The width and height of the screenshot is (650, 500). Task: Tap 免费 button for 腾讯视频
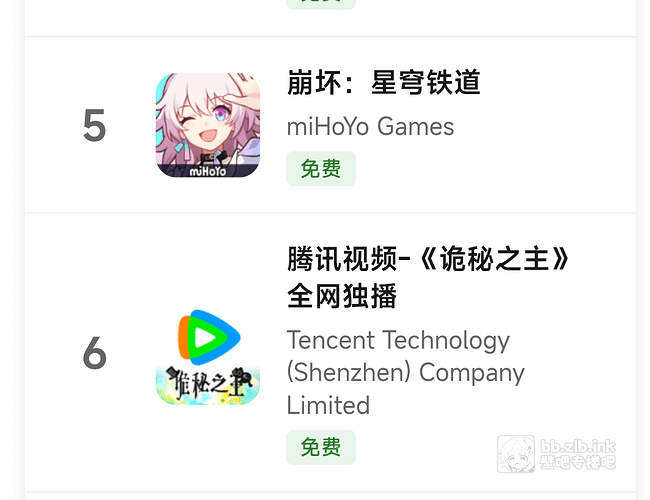click(x=320, y=447)
